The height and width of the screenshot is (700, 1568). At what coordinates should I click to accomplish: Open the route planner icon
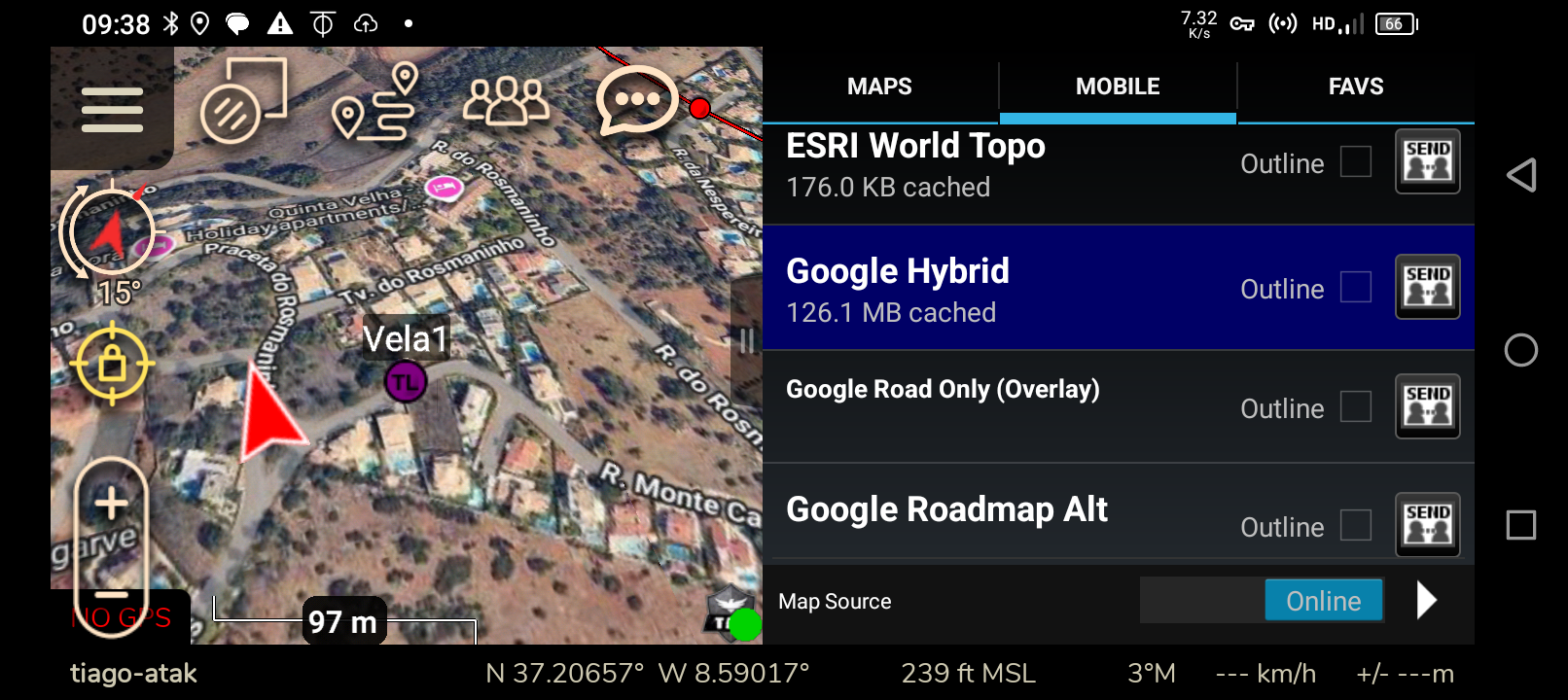point(374,102)
